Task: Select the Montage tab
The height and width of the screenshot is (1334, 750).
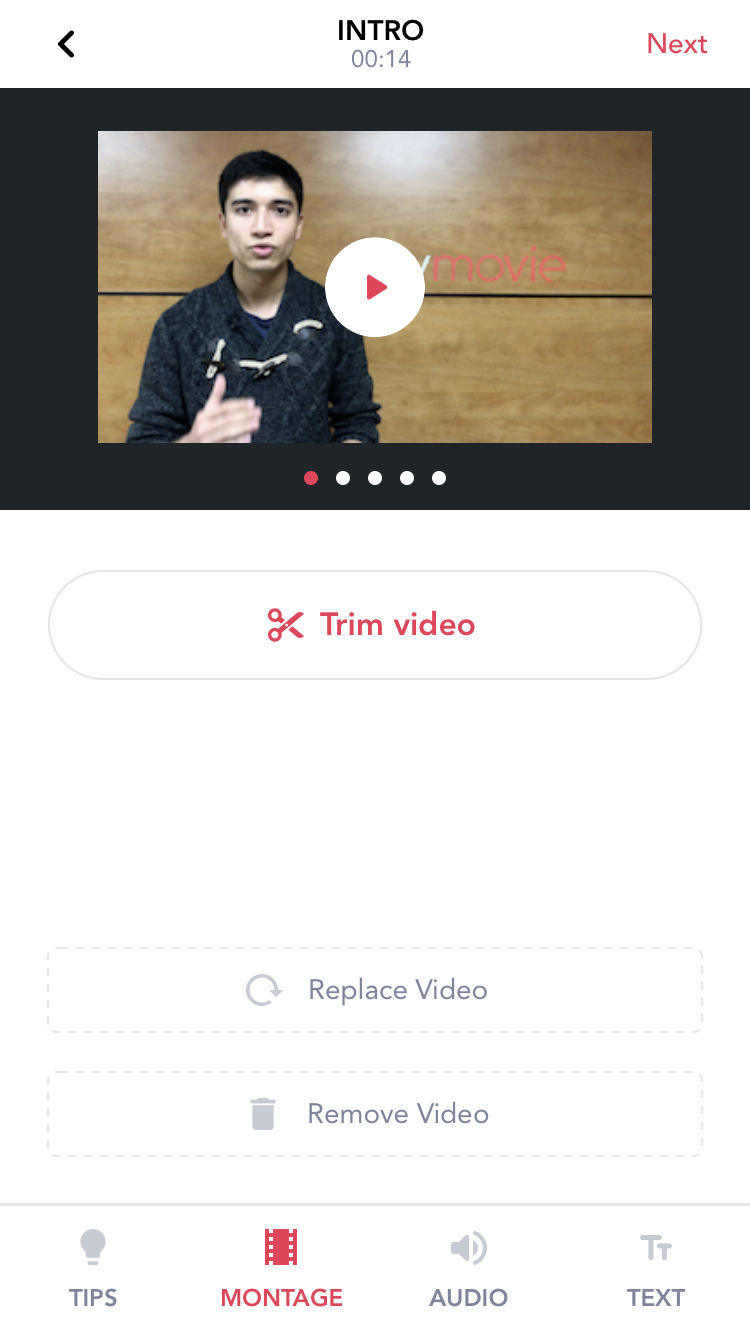Action: 281,1270
